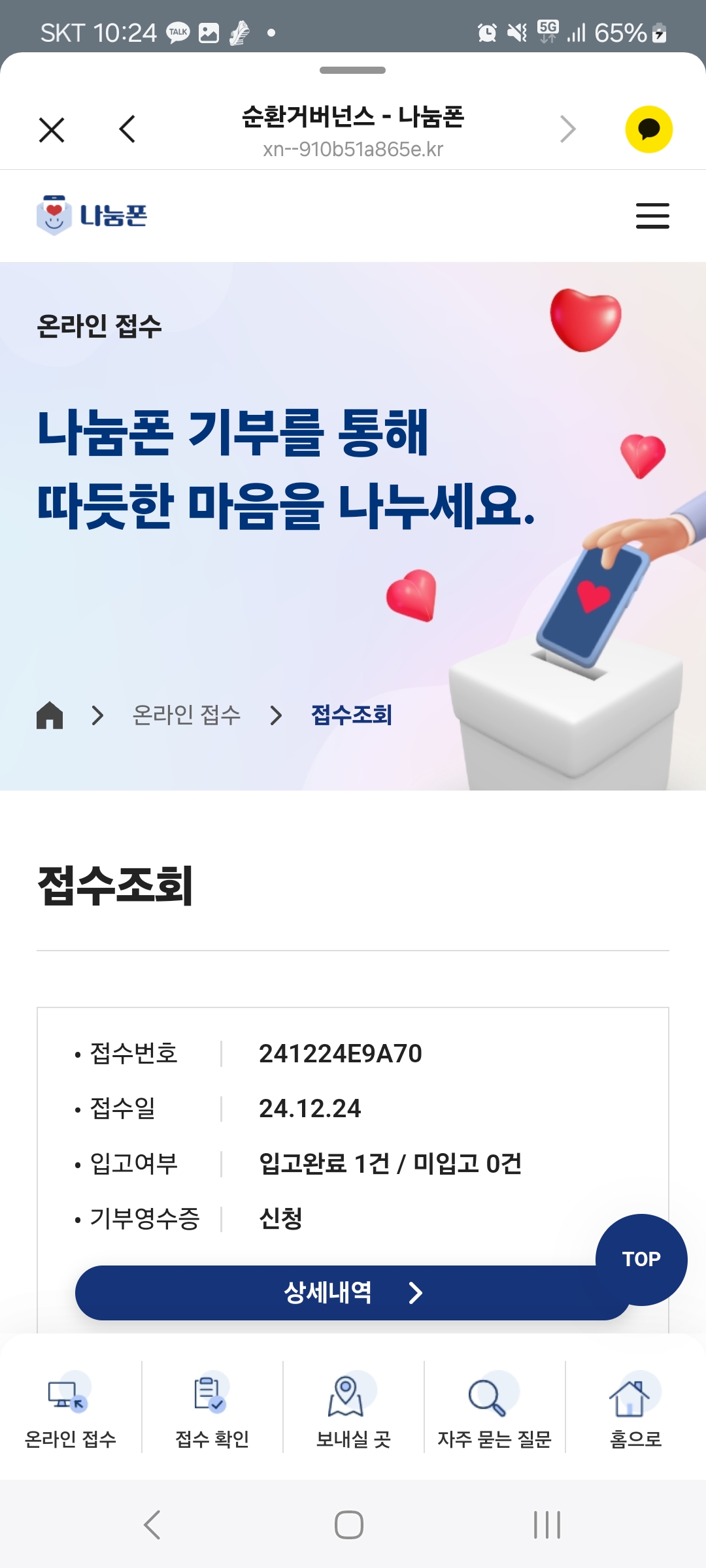Tap the 나눔폰 logo
706x1568 pixels.
click(x=92, y=216)
